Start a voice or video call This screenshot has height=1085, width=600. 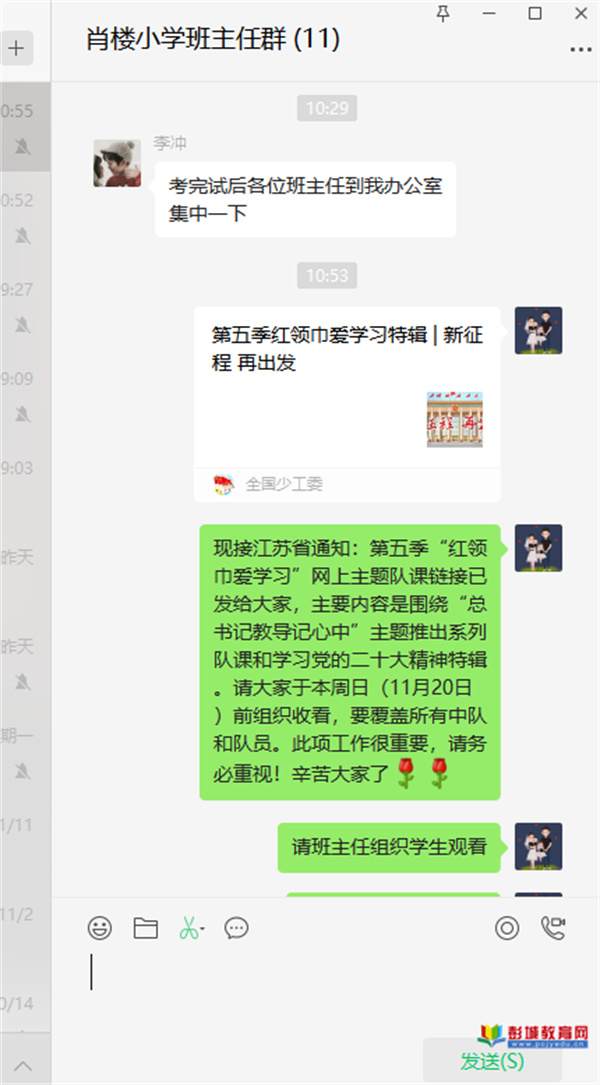[553, 928]
